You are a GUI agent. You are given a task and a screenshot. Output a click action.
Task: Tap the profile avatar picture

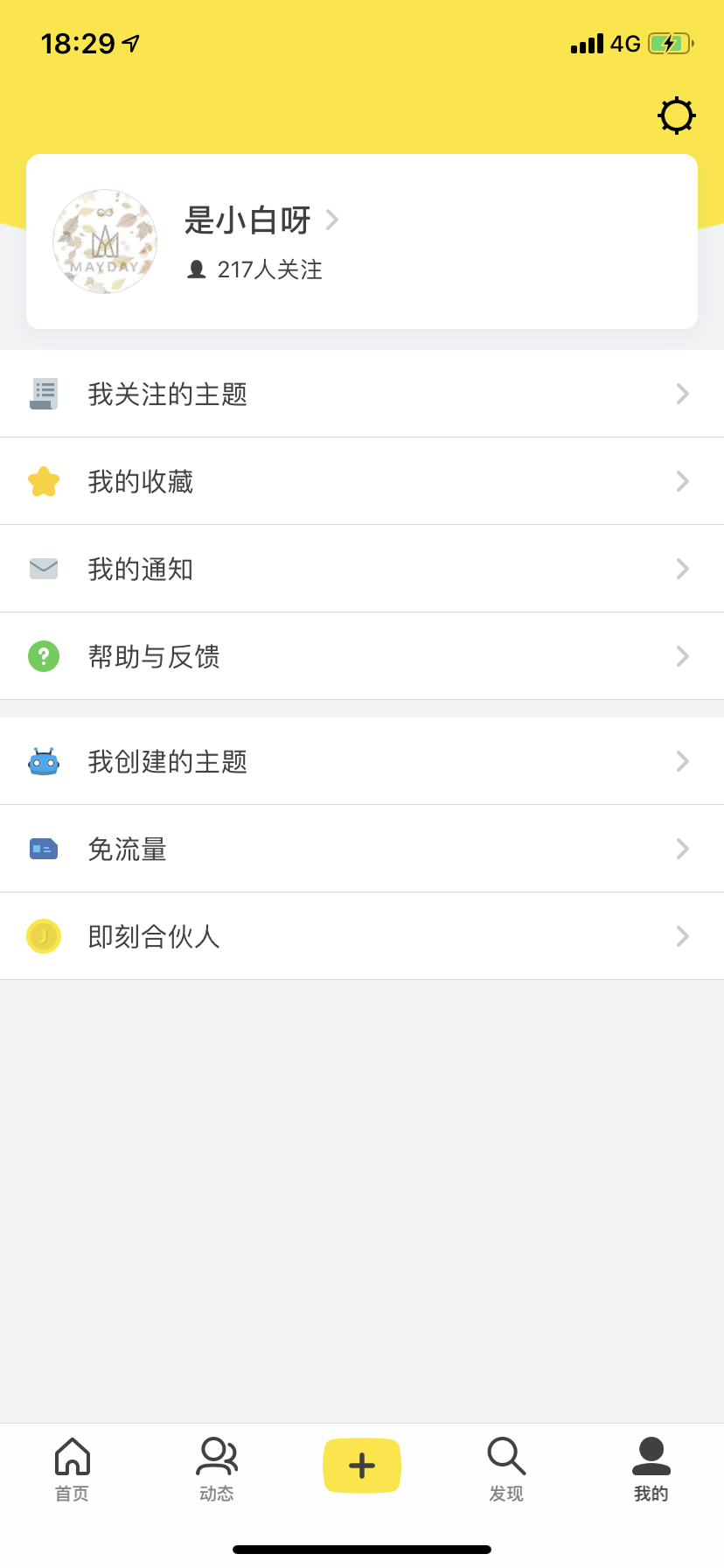pos(105,241)
